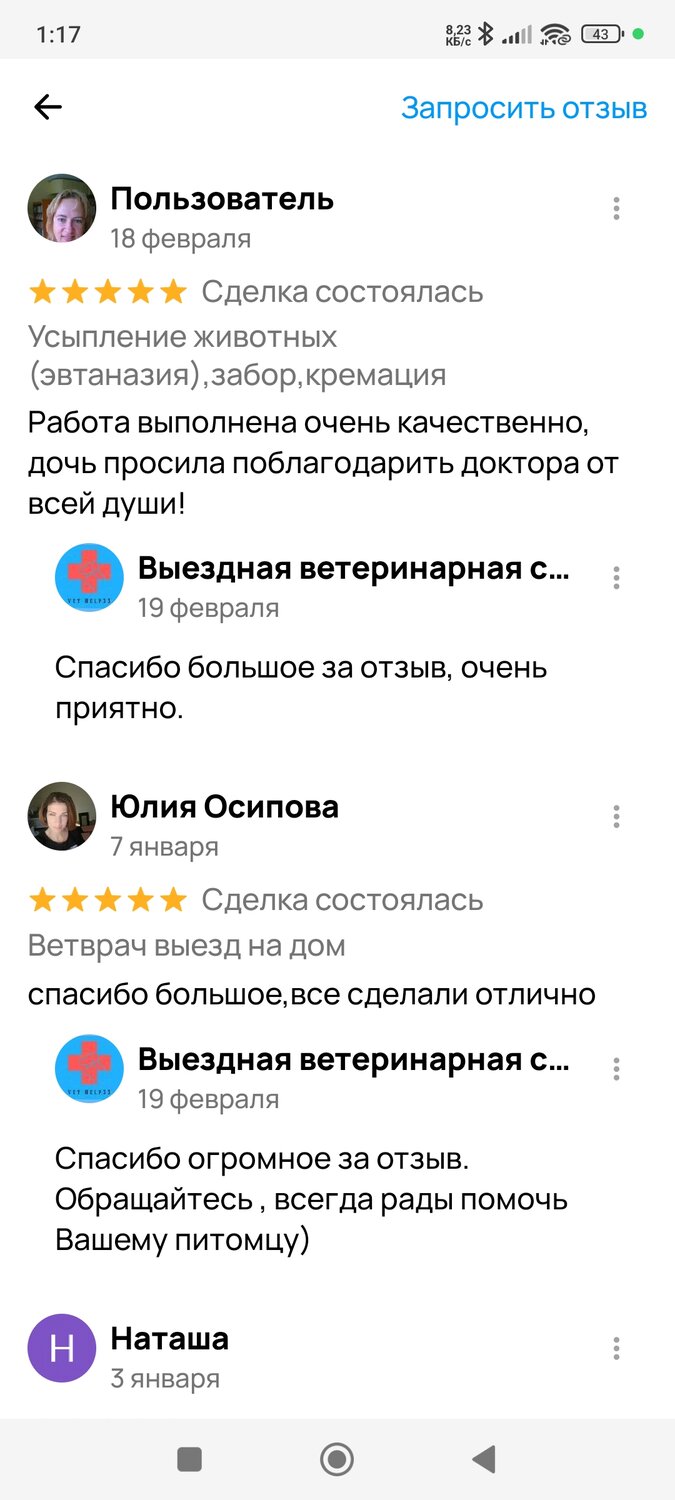View Пользователь's profile photo
The image size is (675, 1500).
[62, 208]
